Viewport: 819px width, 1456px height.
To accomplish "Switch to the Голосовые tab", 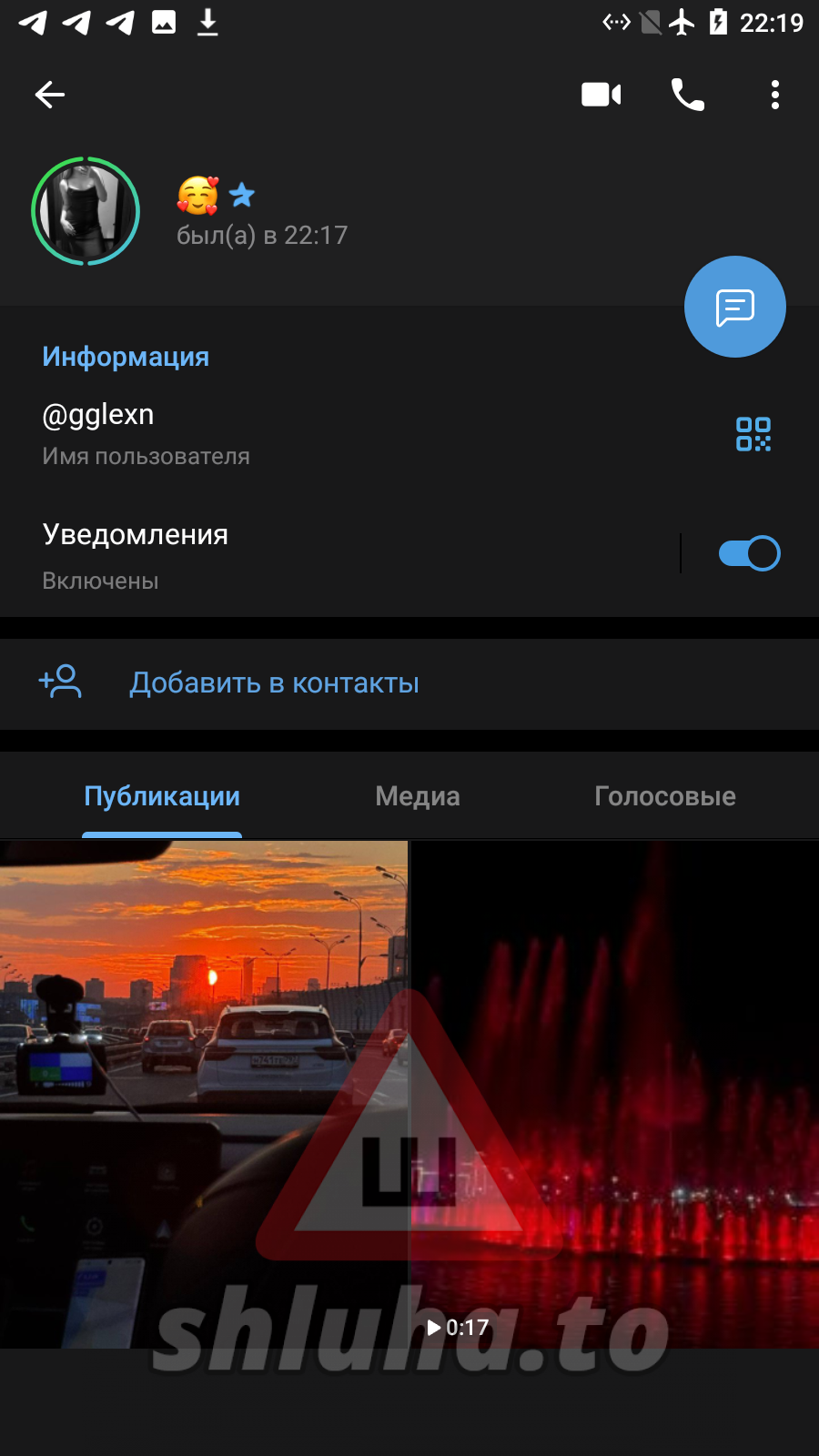I will pos(664,796).
